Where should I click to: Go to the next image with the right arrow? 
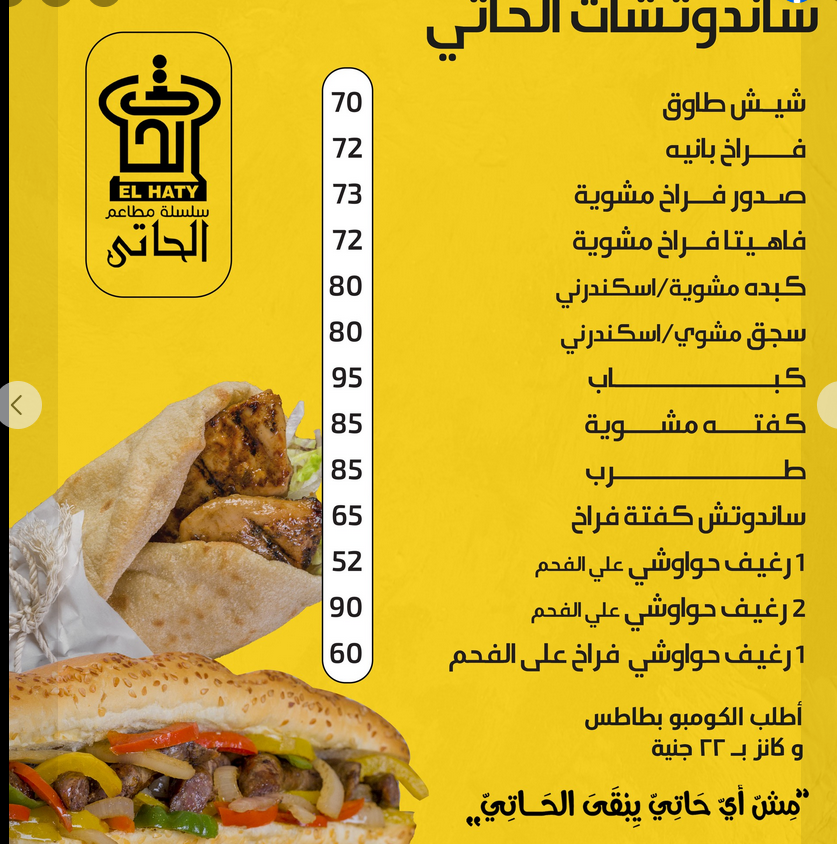pyautogui.click(x=830, y=405)
